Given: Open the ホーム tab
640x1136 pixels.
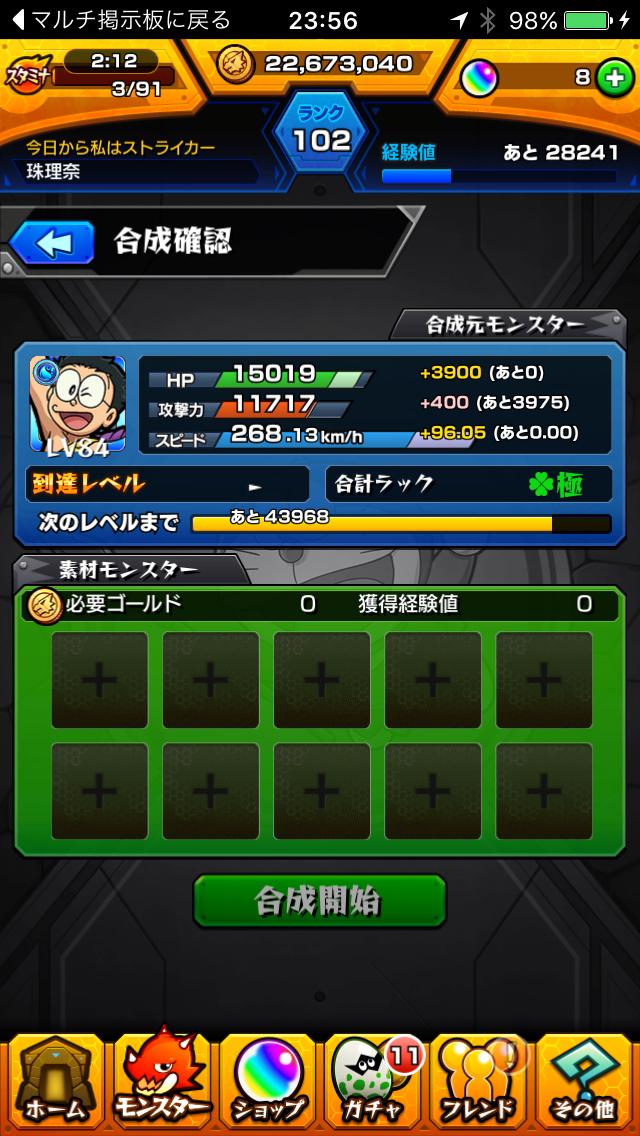Looking at the screenshot, I should (55, 1081).
